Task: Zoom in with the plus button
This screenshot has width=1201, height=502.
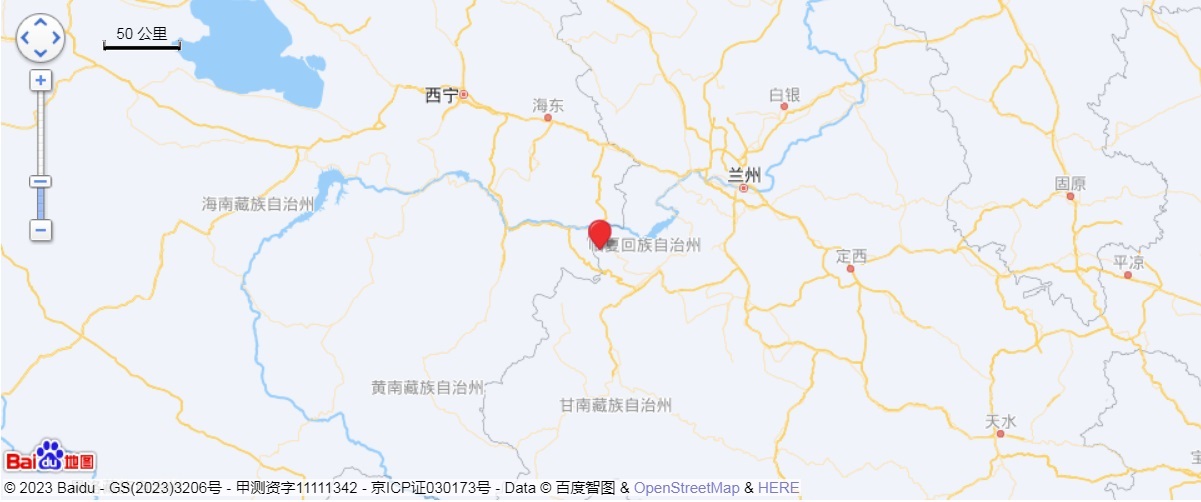Action: 40,80
